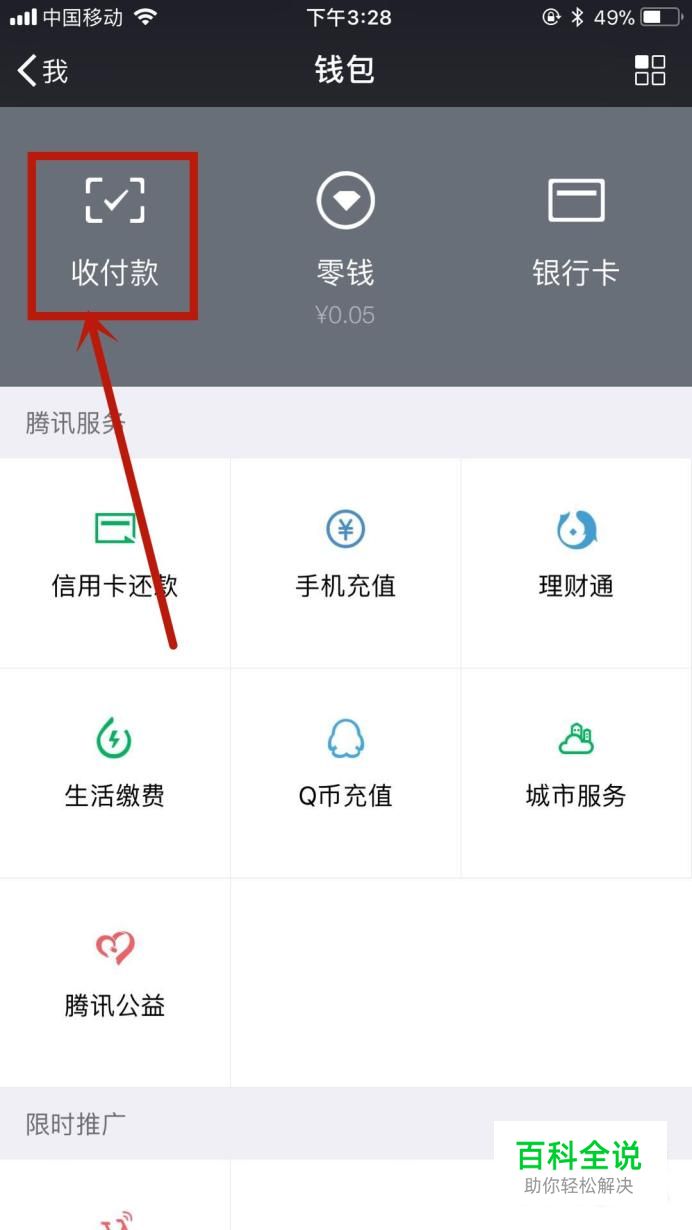Open the four-squares menu icon

(x=650, y=70)
